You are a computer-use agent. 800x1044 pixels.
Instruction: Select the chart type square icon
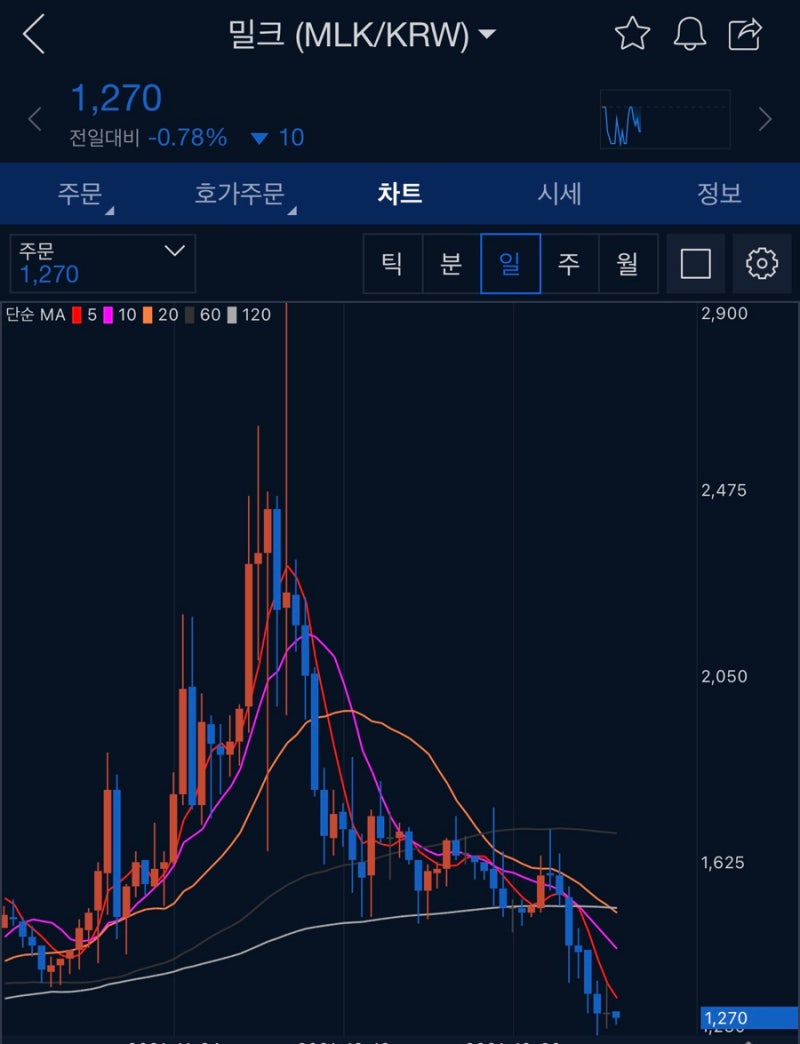coord(696,263)
